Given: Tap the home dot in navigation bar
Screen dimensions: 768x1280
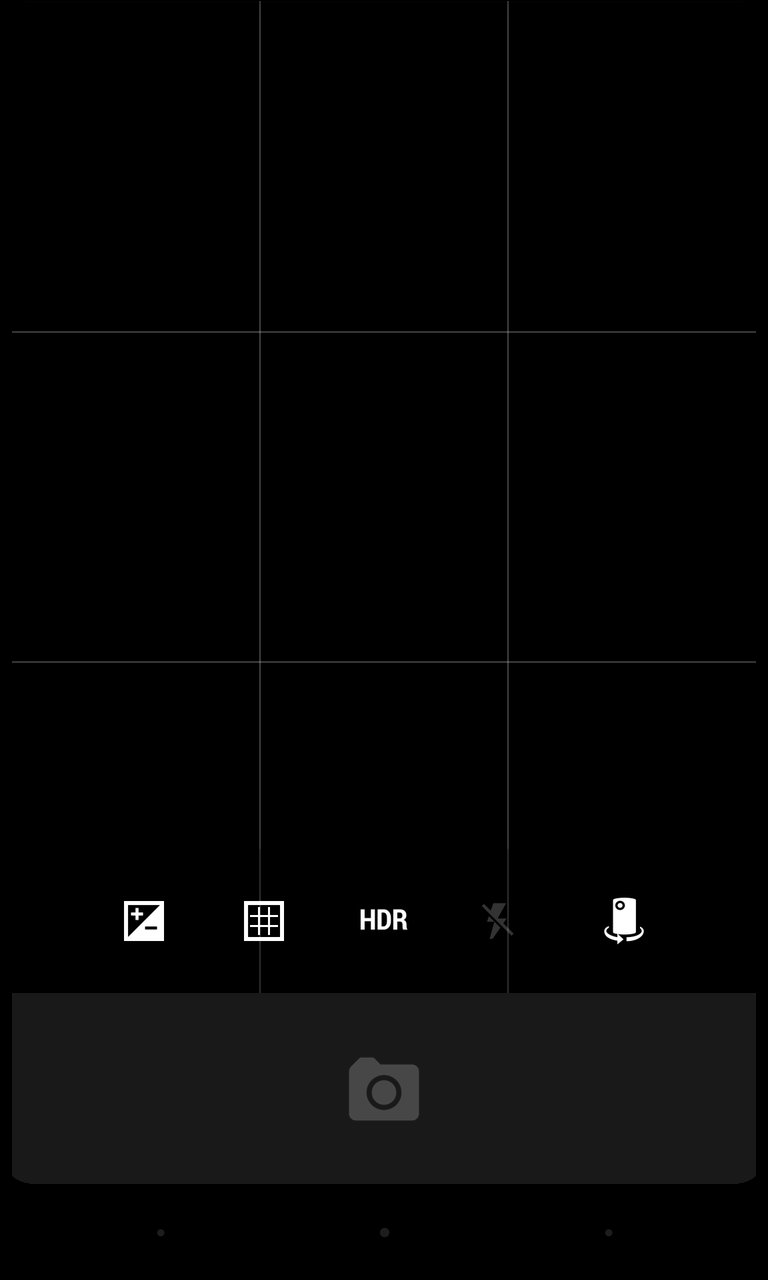Looking at the screenshot, I should coord(384,1232).
